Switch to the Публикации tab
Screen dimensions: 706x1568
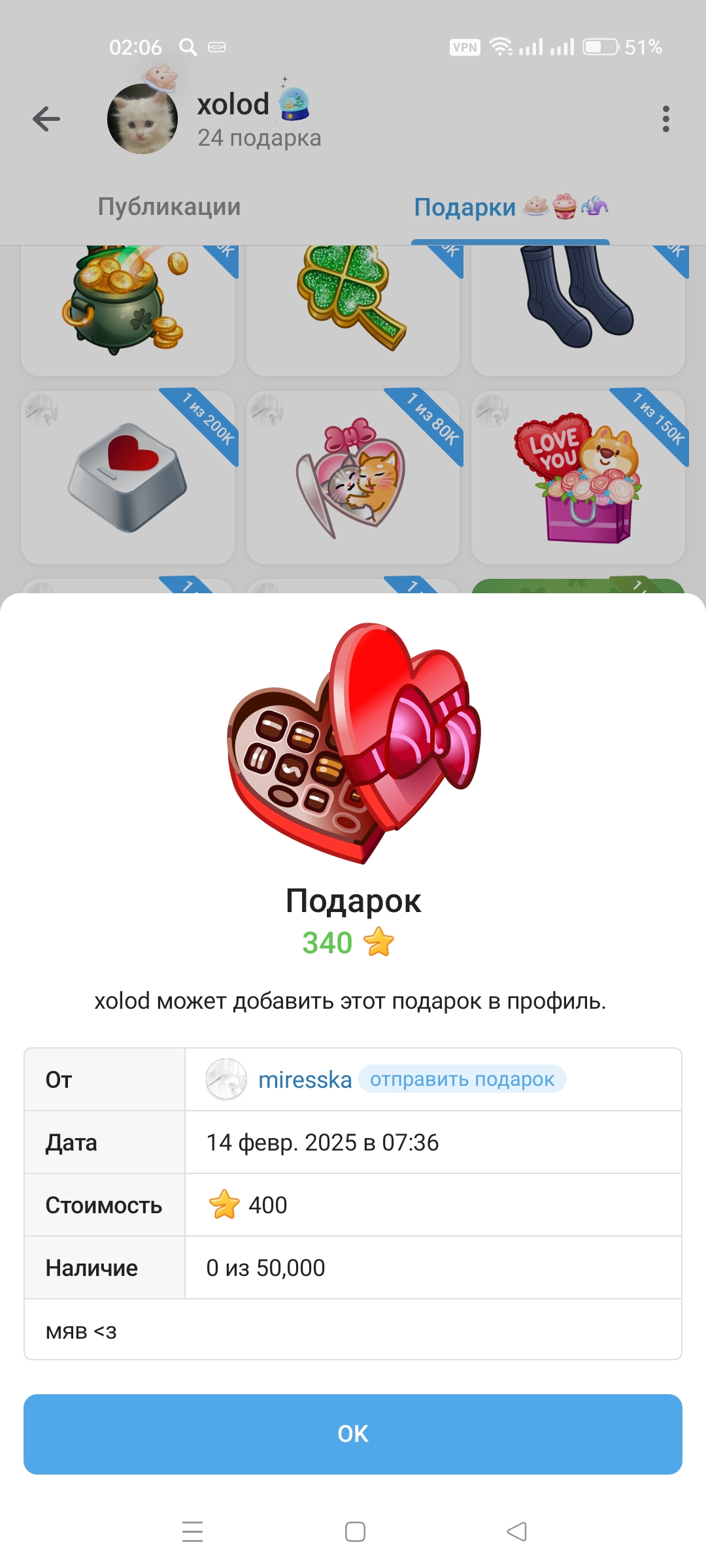click(169, 206)
